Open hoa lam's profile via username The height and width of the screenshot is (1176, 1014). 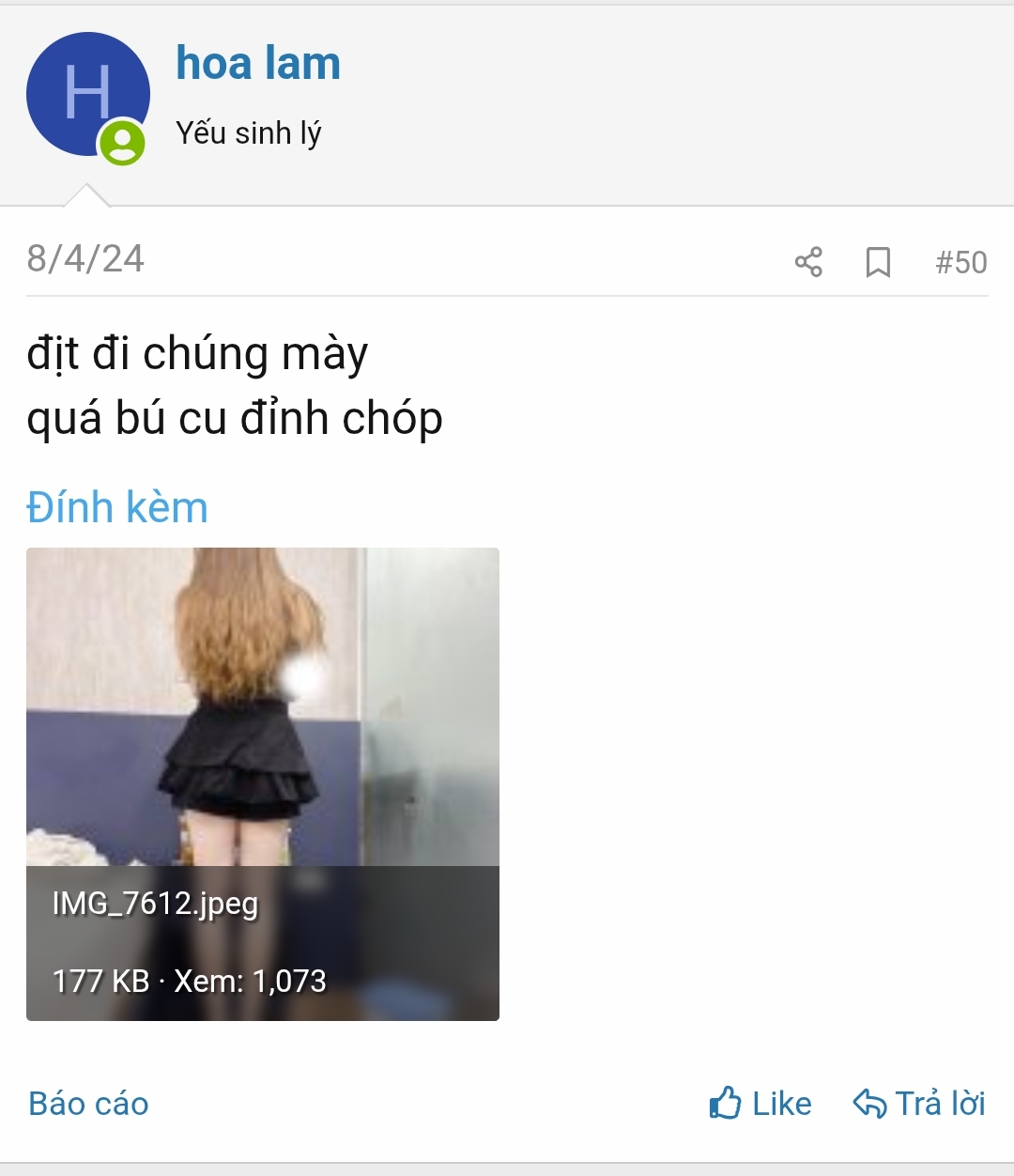258,64
